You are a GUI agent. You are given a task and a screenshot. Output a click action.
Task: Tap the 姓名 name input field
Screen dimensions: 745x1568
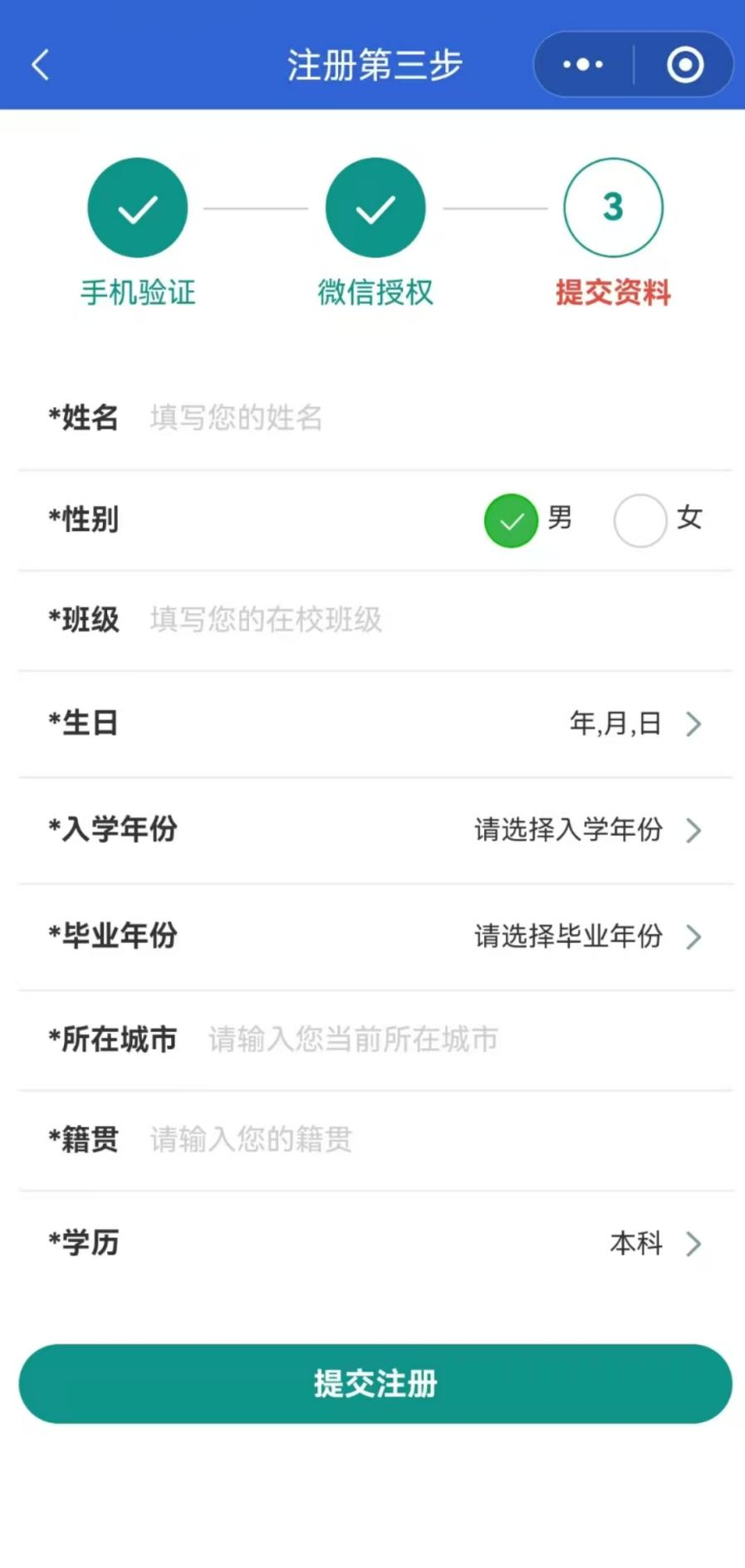click(x=415, y=417)
